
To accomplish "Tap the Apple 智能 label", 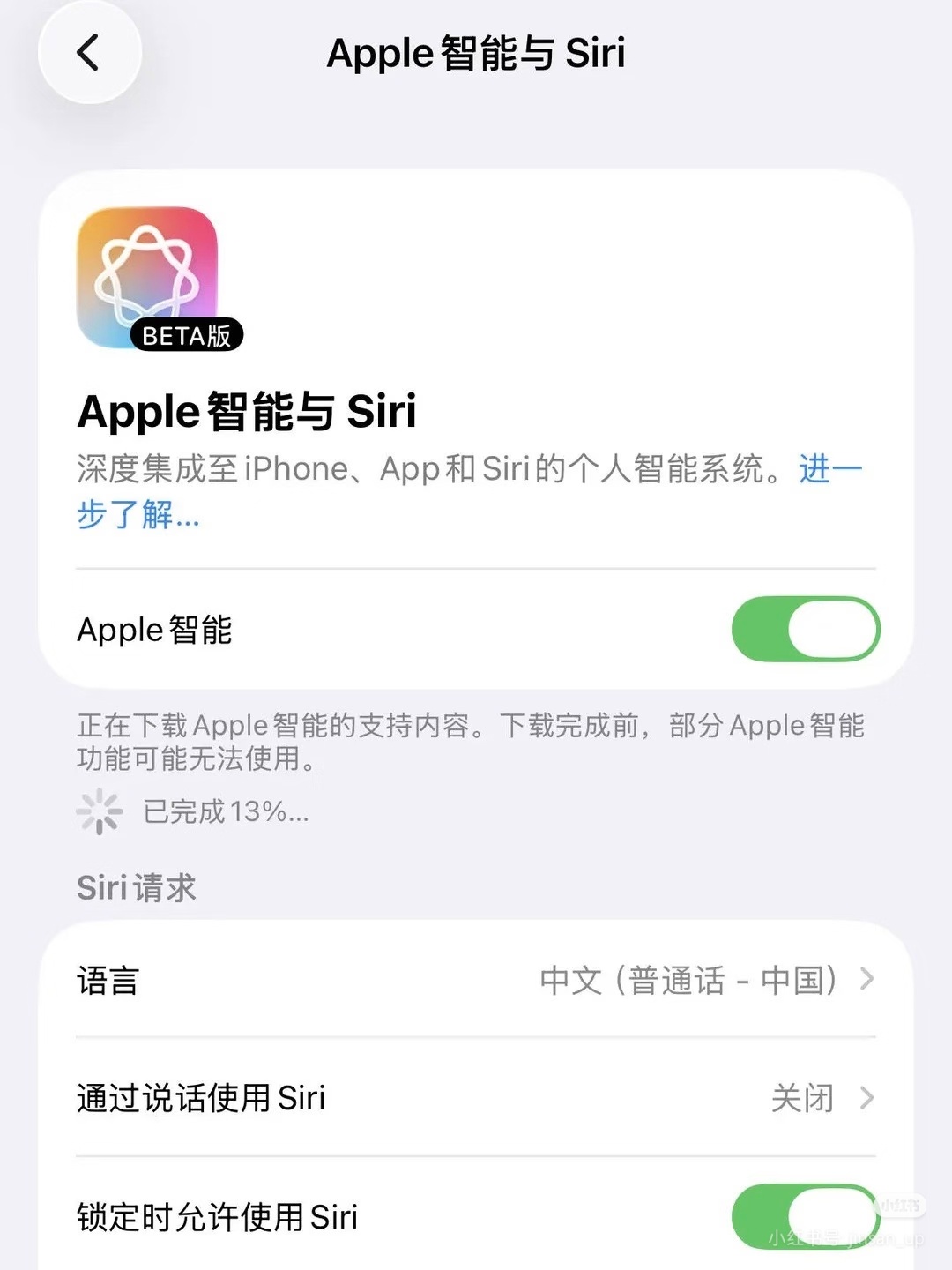I will (x=152, y=628).
